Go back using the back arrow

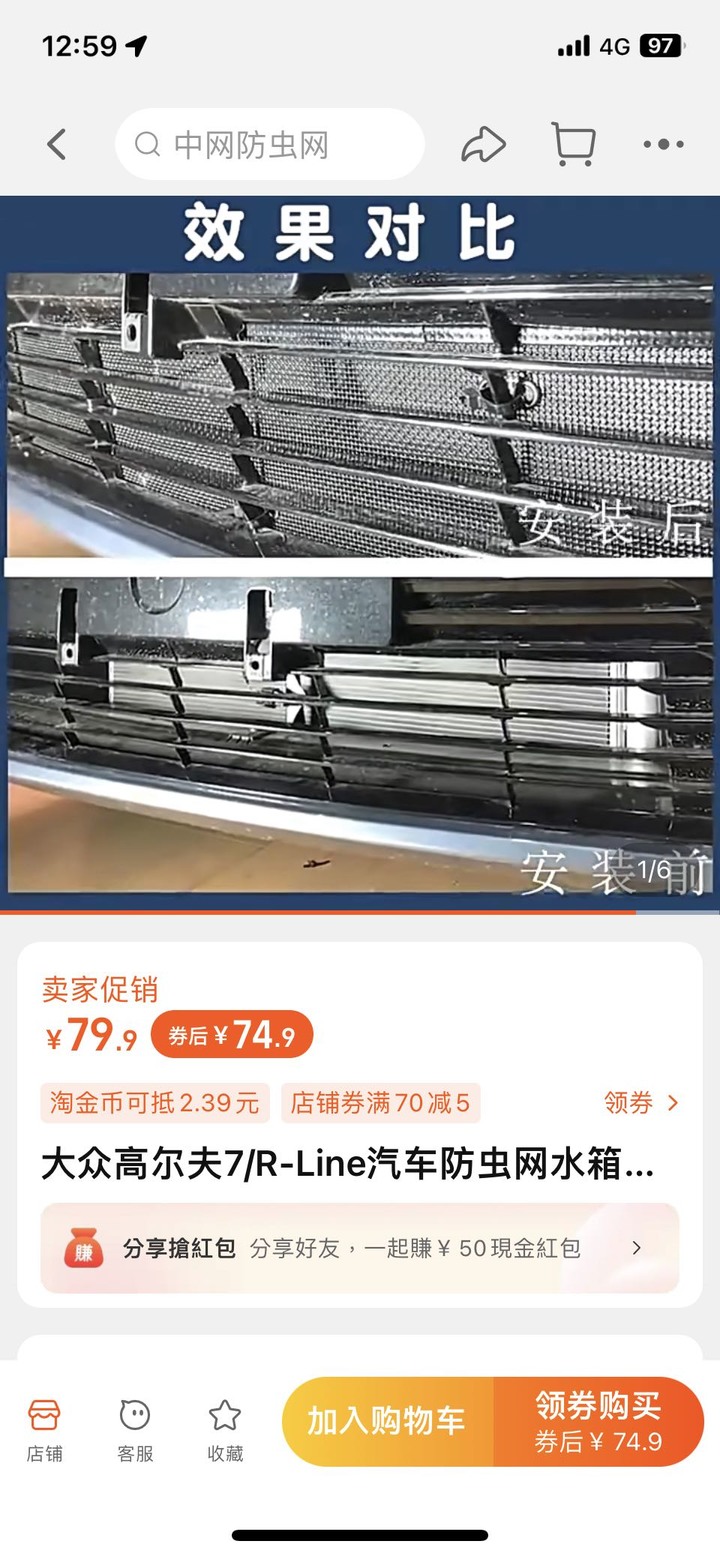[57, 145]
